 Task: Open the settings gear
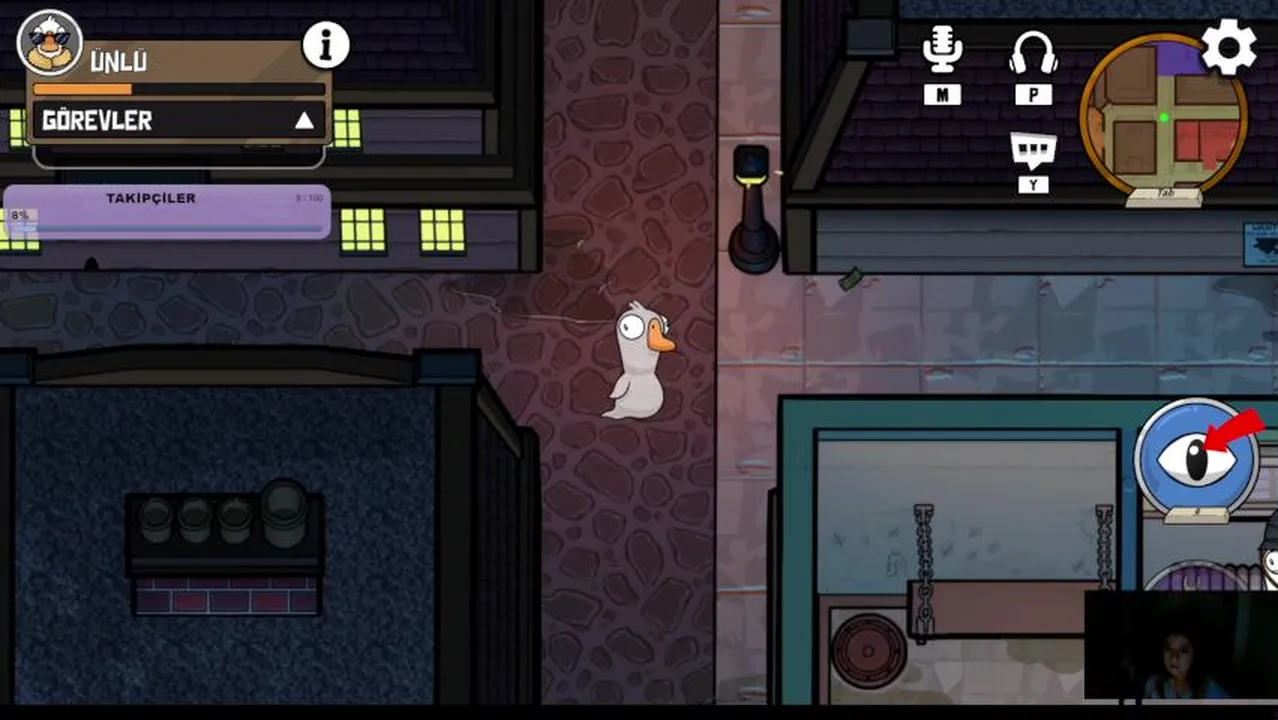click(x=1228, y=47)
